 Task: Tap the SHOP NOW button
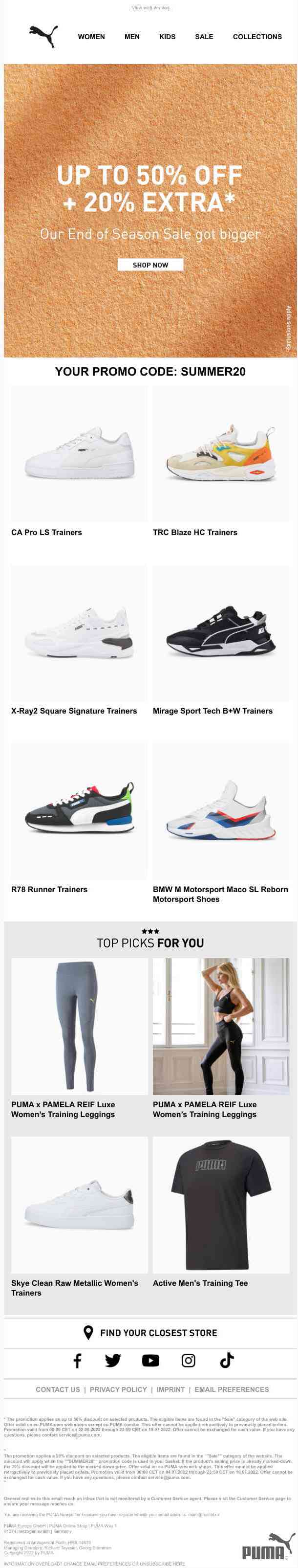(150, 265)
